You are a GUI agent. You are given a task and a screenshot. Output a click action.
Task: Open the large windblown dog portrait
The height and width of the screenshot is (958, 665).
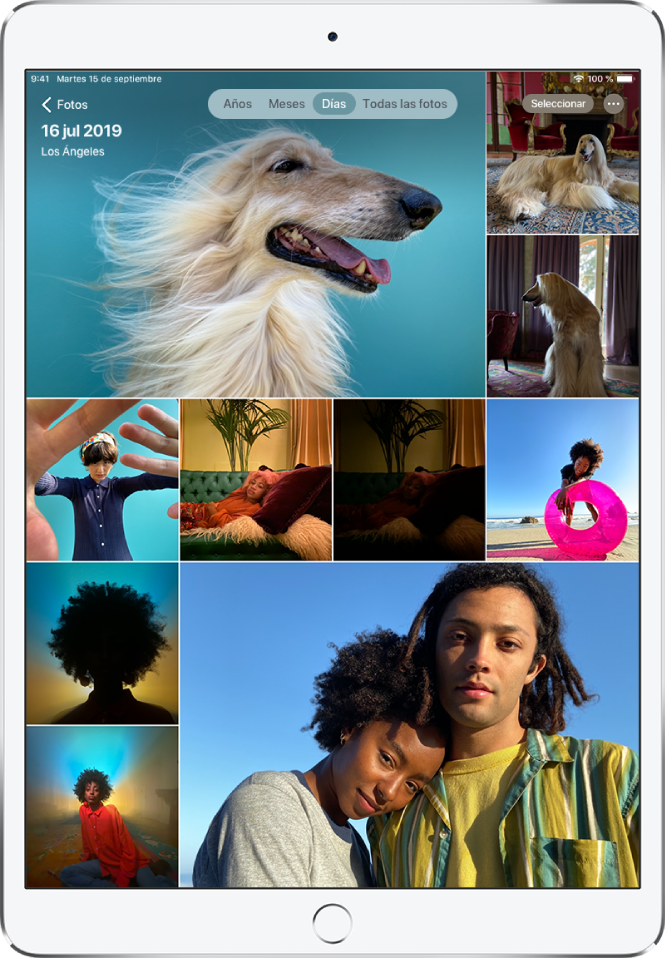(x=255, y=260)
